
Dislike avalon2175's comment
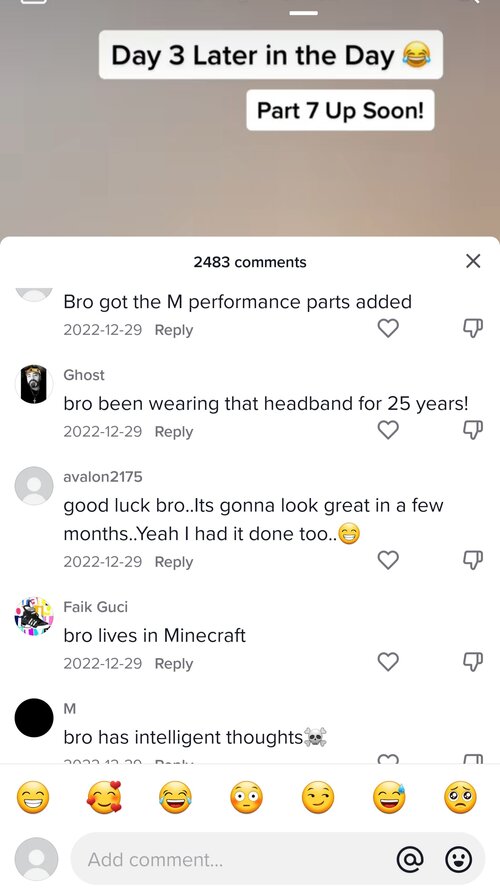pyautogui.click(x=473, y=560)
